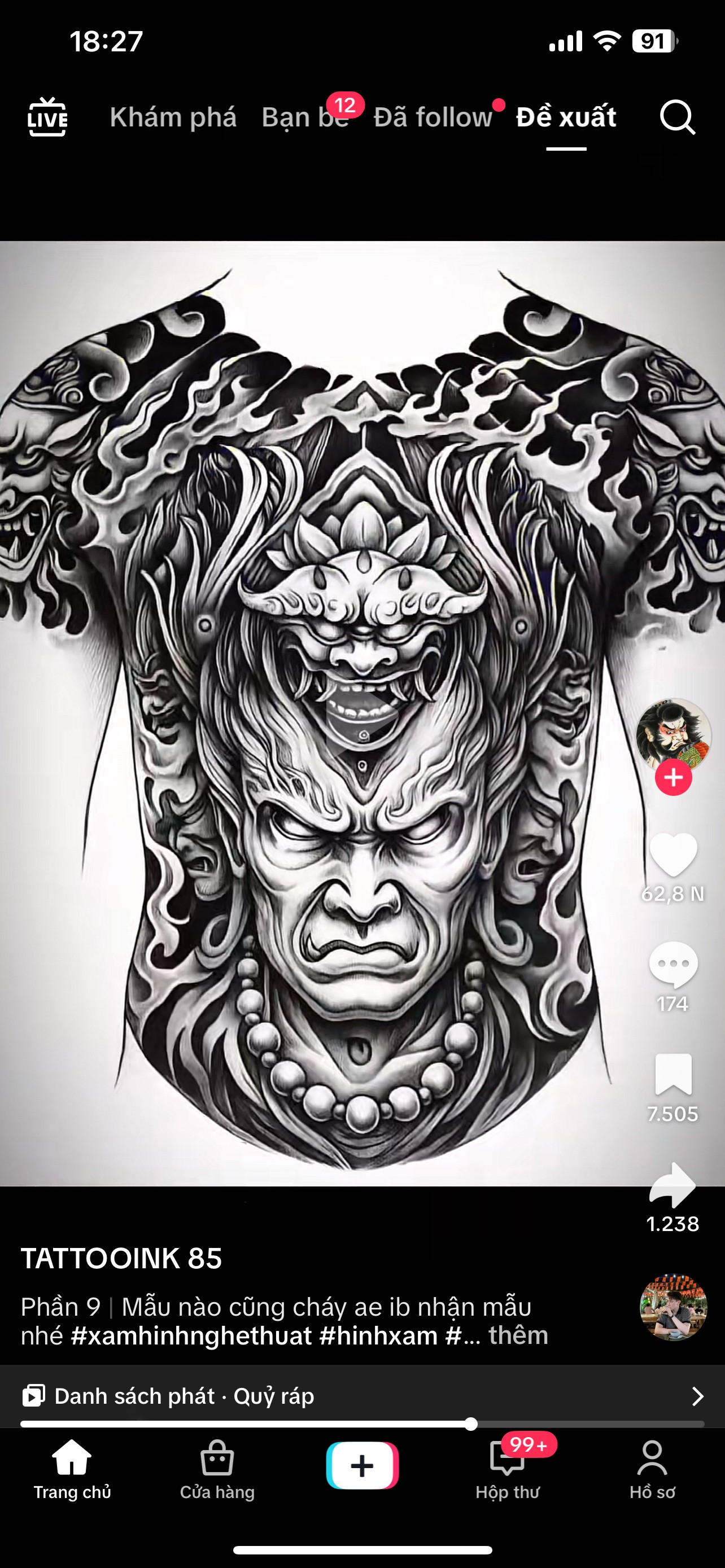This screenshot has width=725, height=1568.
Task: Open search with the magnifier icon
Action: (677, 117)
